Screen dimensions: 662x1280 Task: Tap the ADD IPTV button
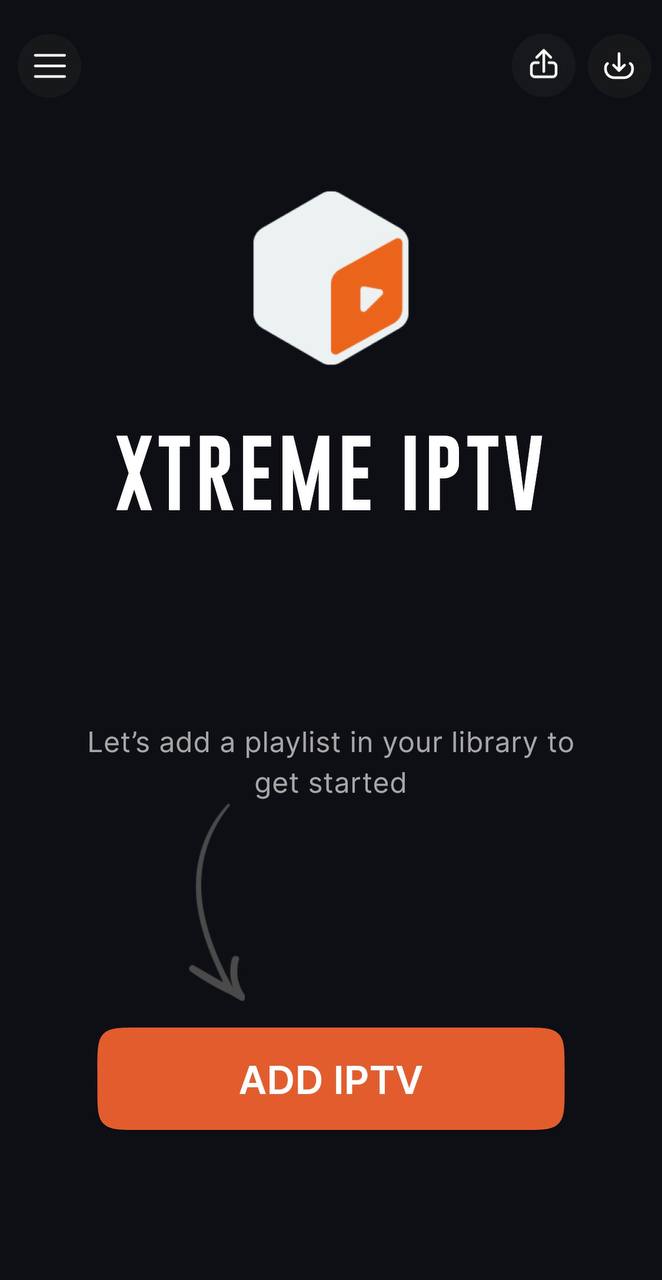(331, 1079)
